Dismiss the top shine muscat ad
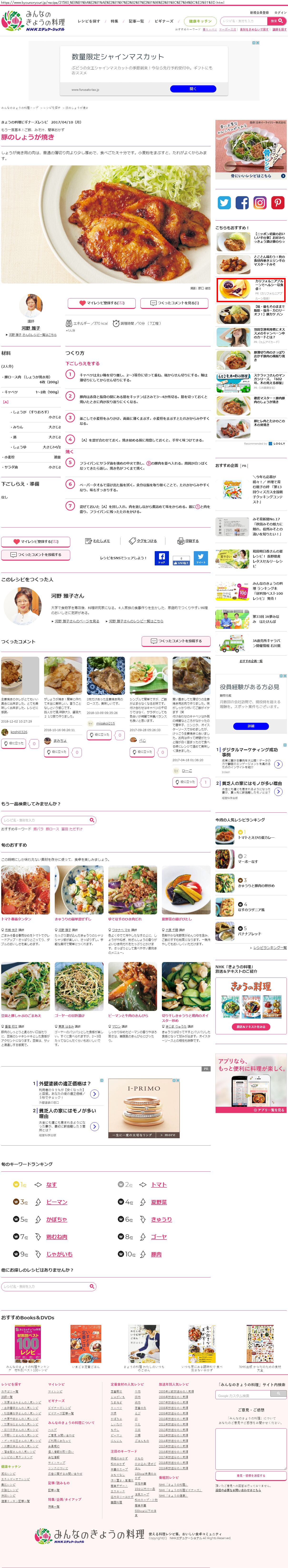 (258, 43)
